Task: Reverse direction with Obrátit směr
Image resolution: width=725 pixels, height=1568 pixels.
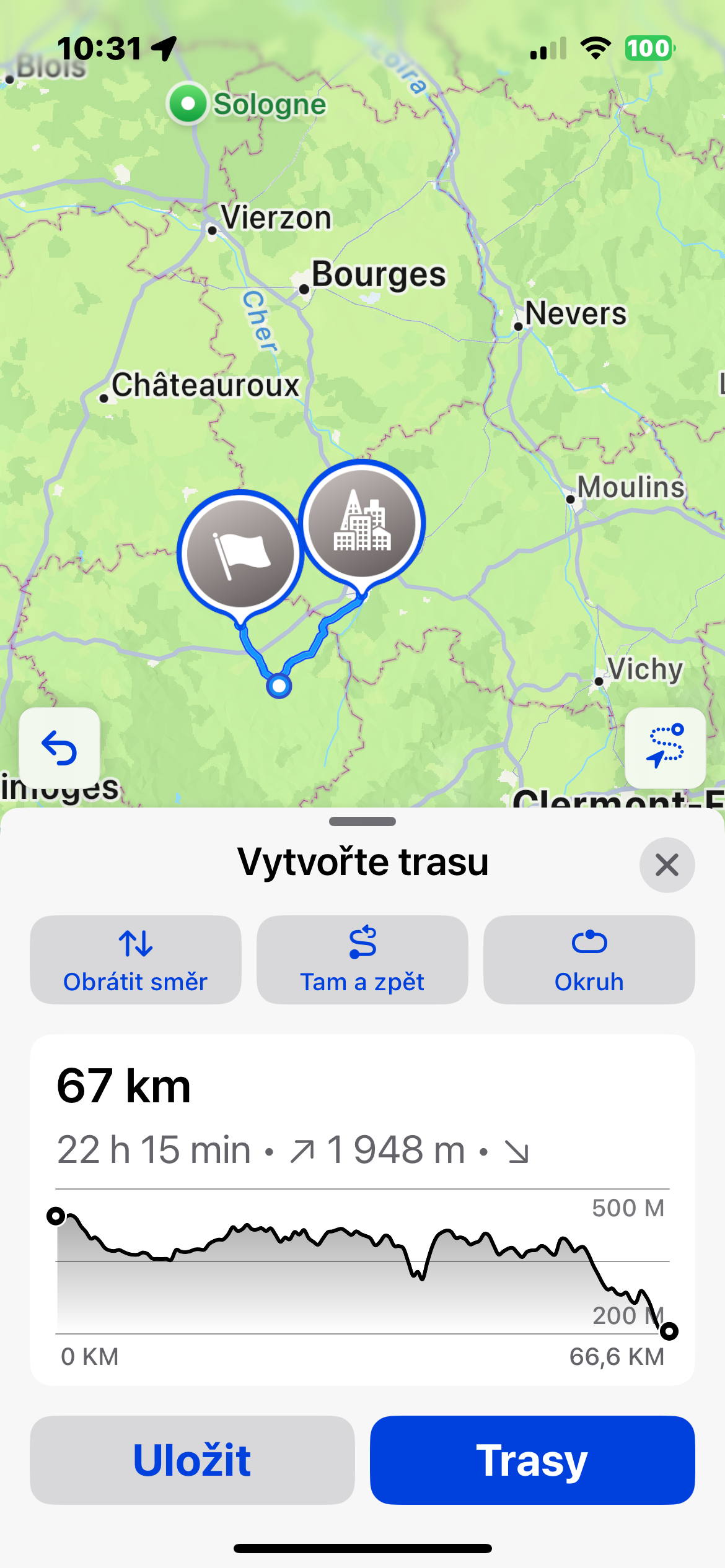Action: click(x=136, y=959)
